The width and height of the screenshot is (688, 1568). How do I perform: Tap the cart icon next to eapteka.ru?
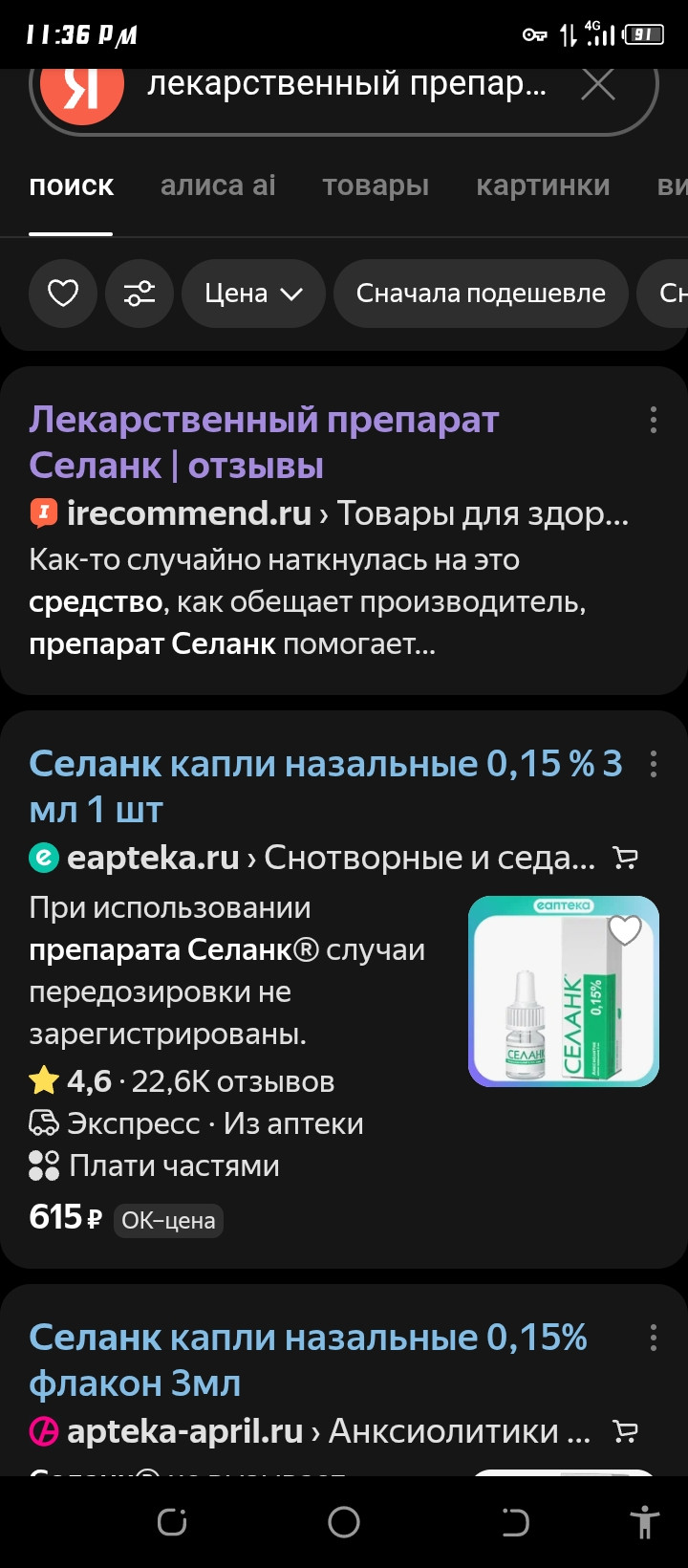626,859
